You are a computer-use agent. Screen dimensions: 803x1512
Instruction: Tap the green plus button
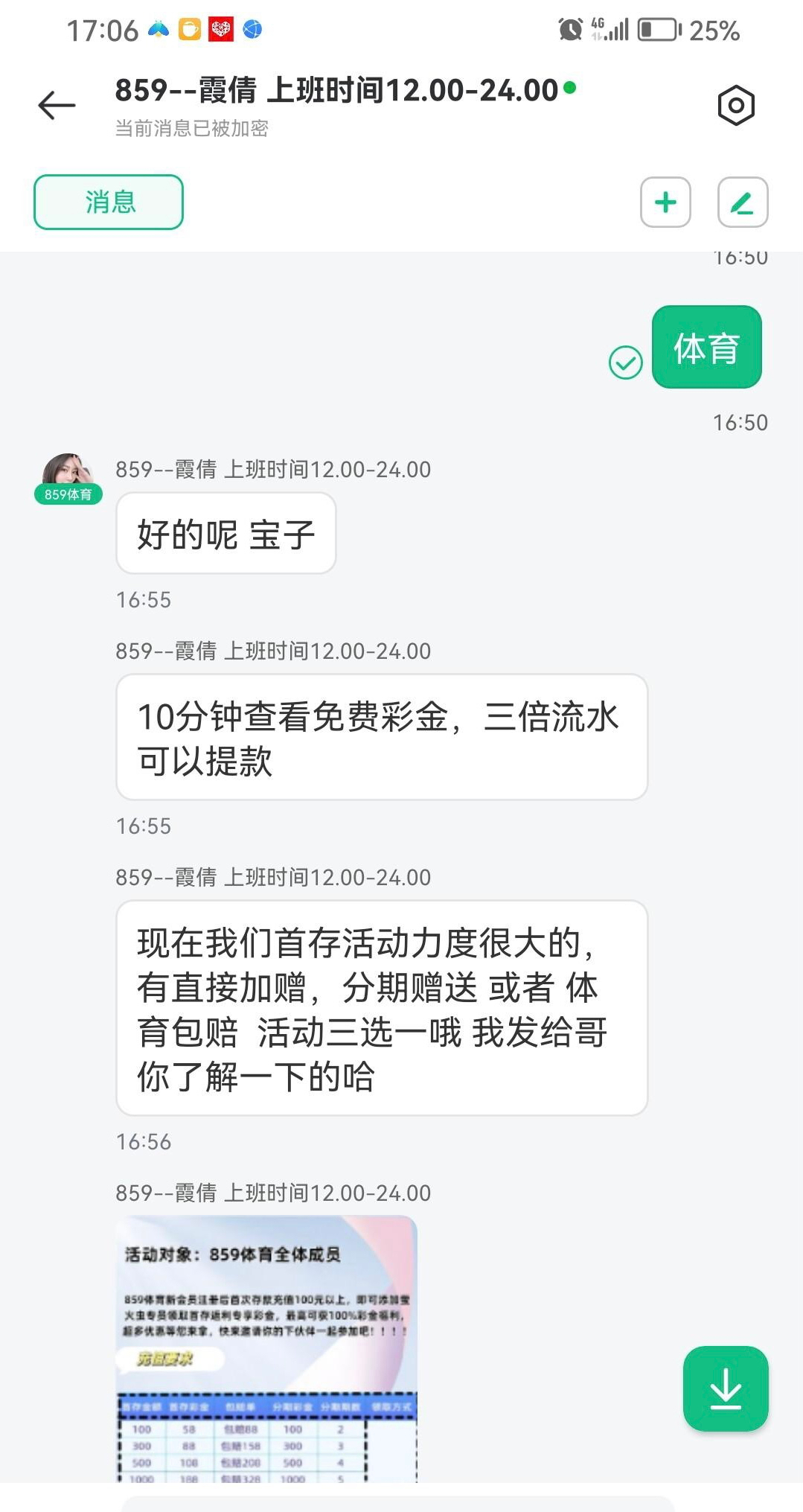[665, 202]
